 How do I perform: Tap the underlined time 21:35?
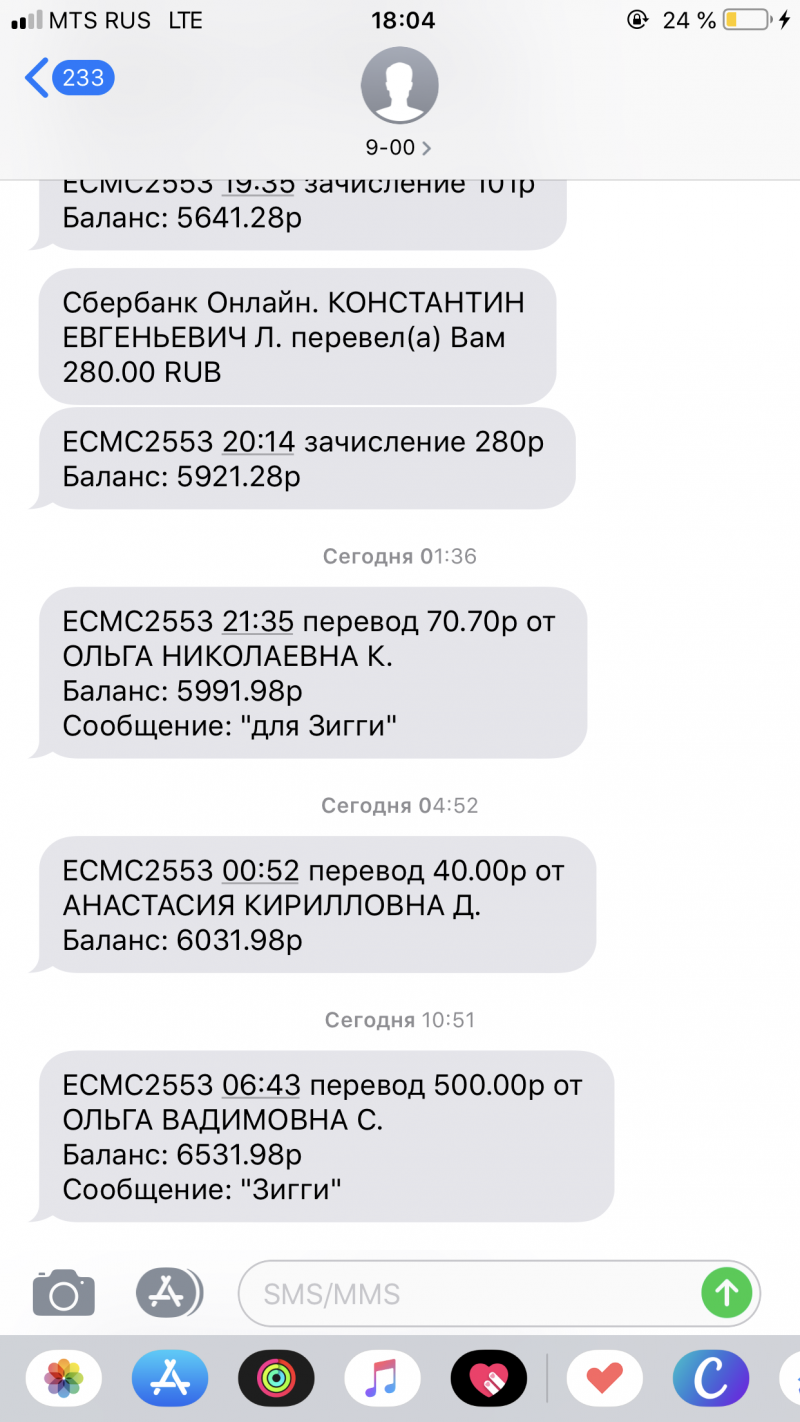click(x=258, y=622)
